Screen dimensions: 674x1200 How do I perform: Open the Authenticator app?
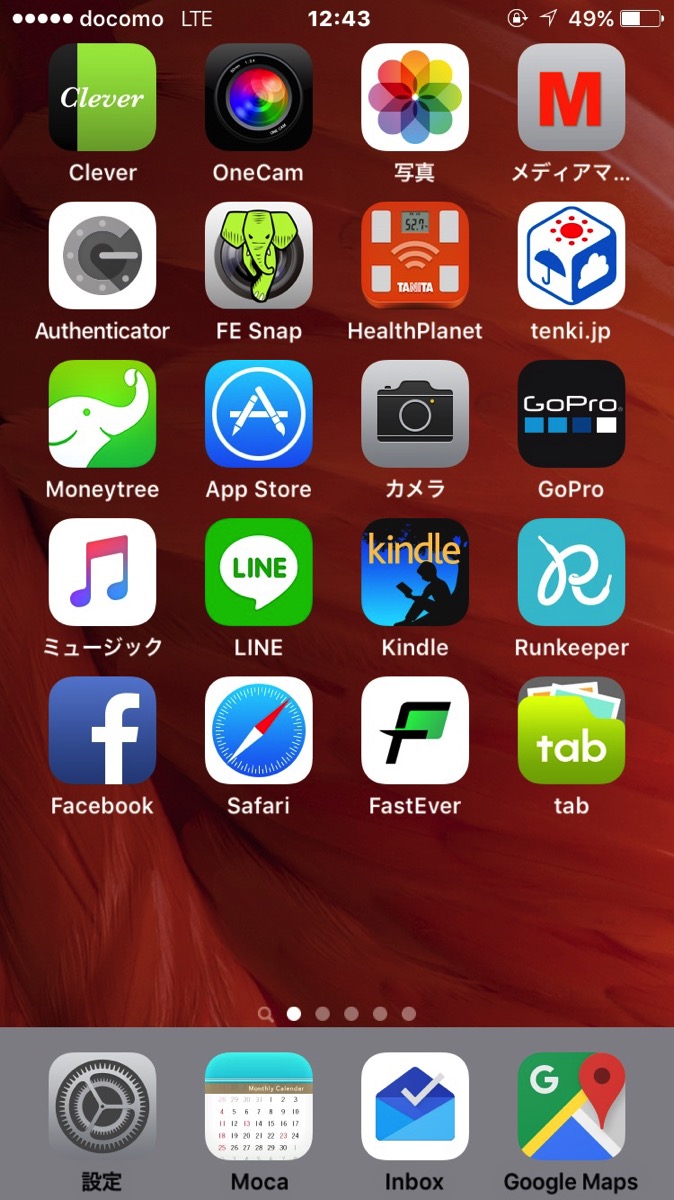coord(102,255)
